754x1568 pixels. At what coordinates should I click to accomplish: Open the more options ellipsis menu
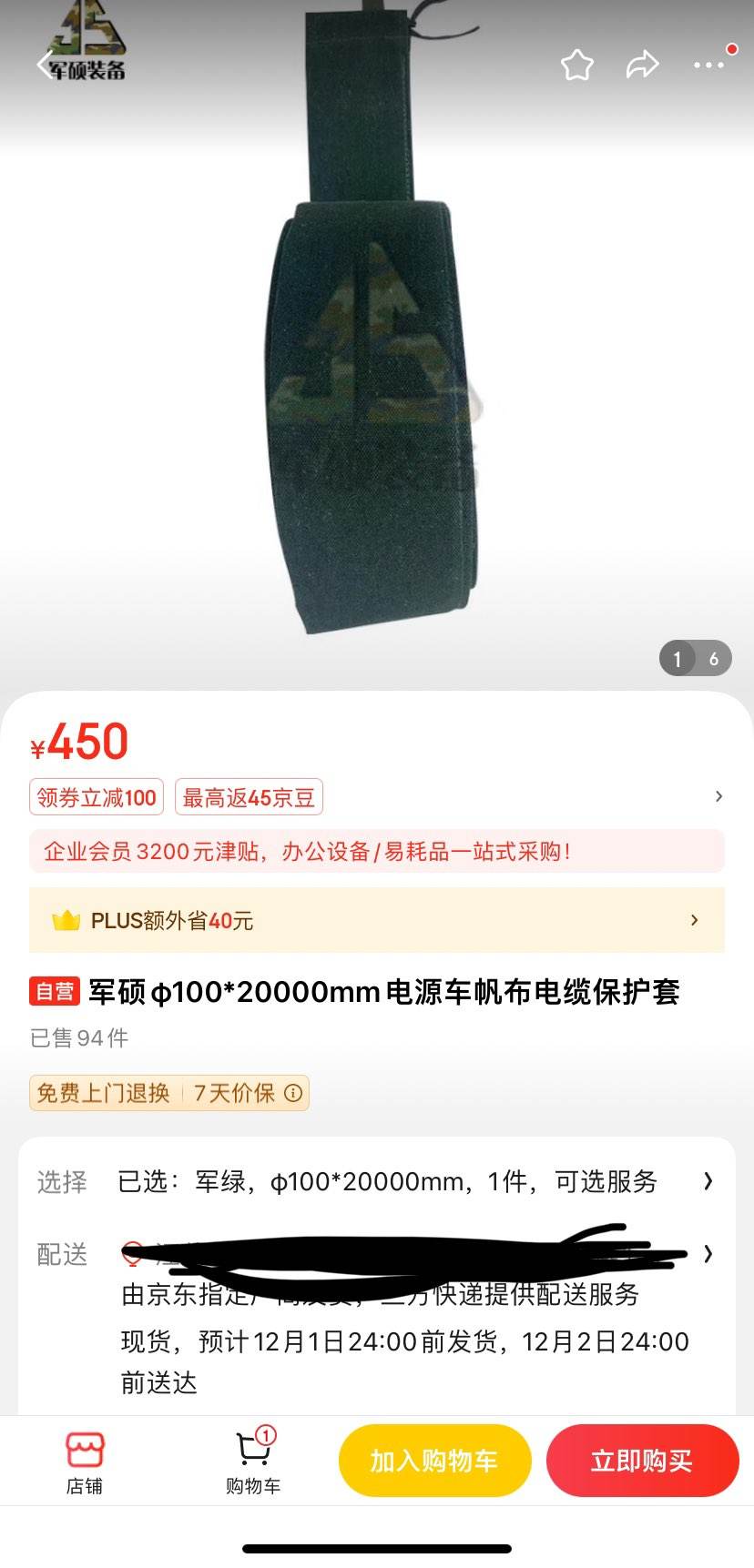709,65
